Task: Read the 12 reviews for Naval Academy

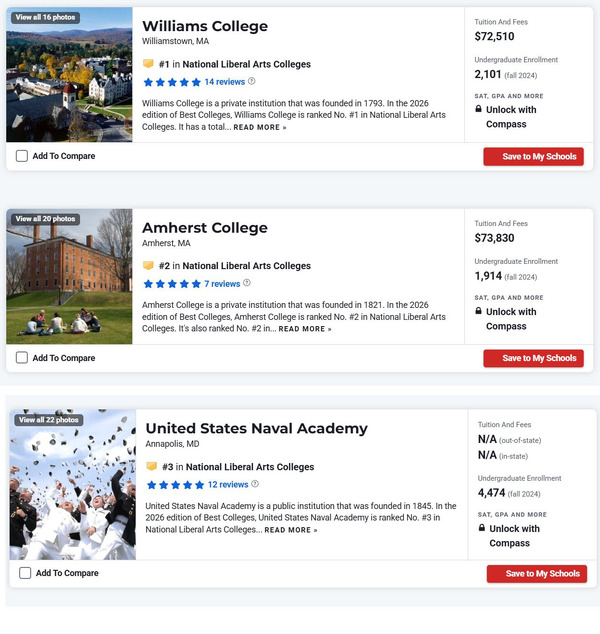Action: coord(228,485)
